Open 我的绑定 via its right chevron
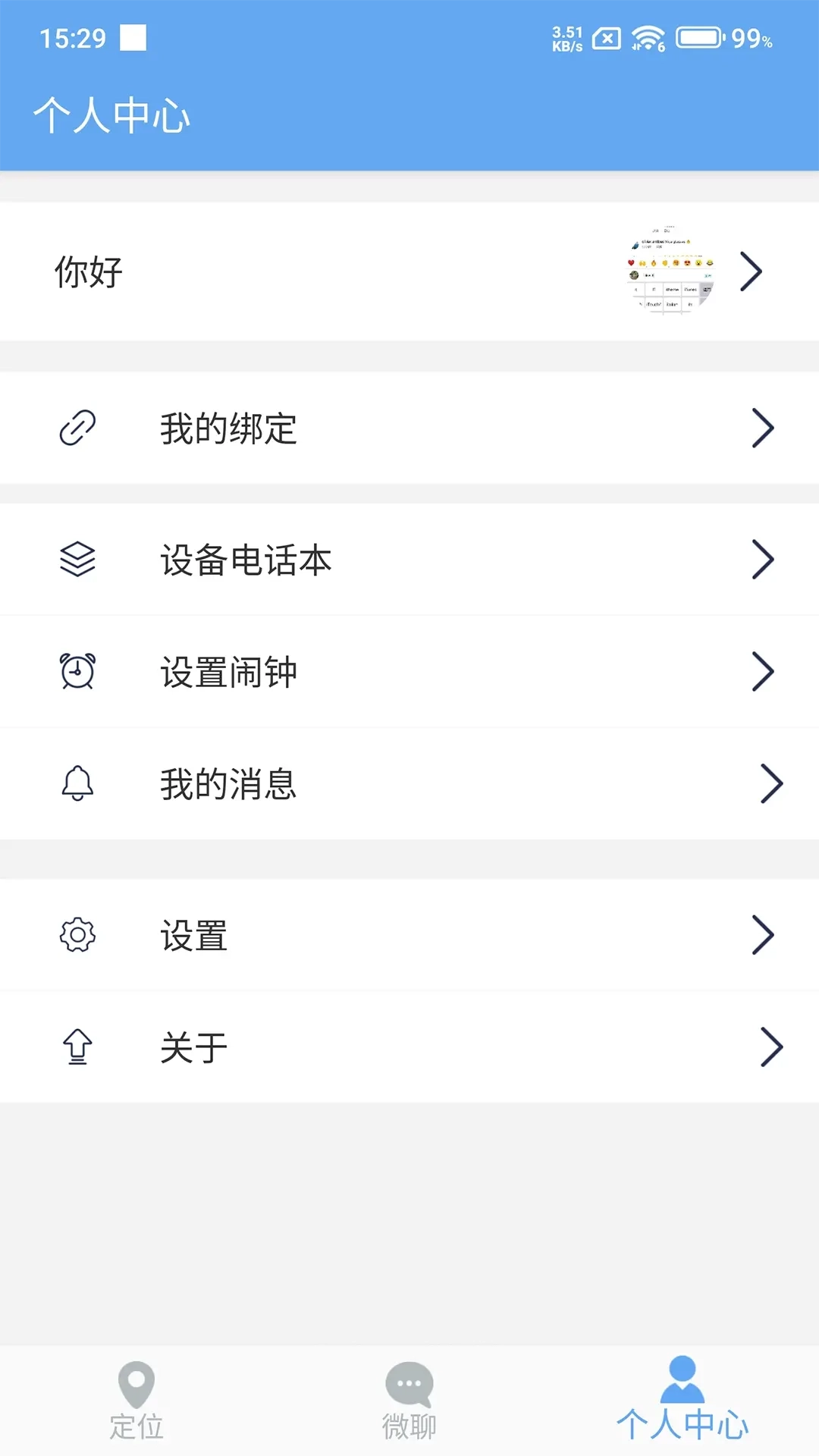 (x=762, y=428)
